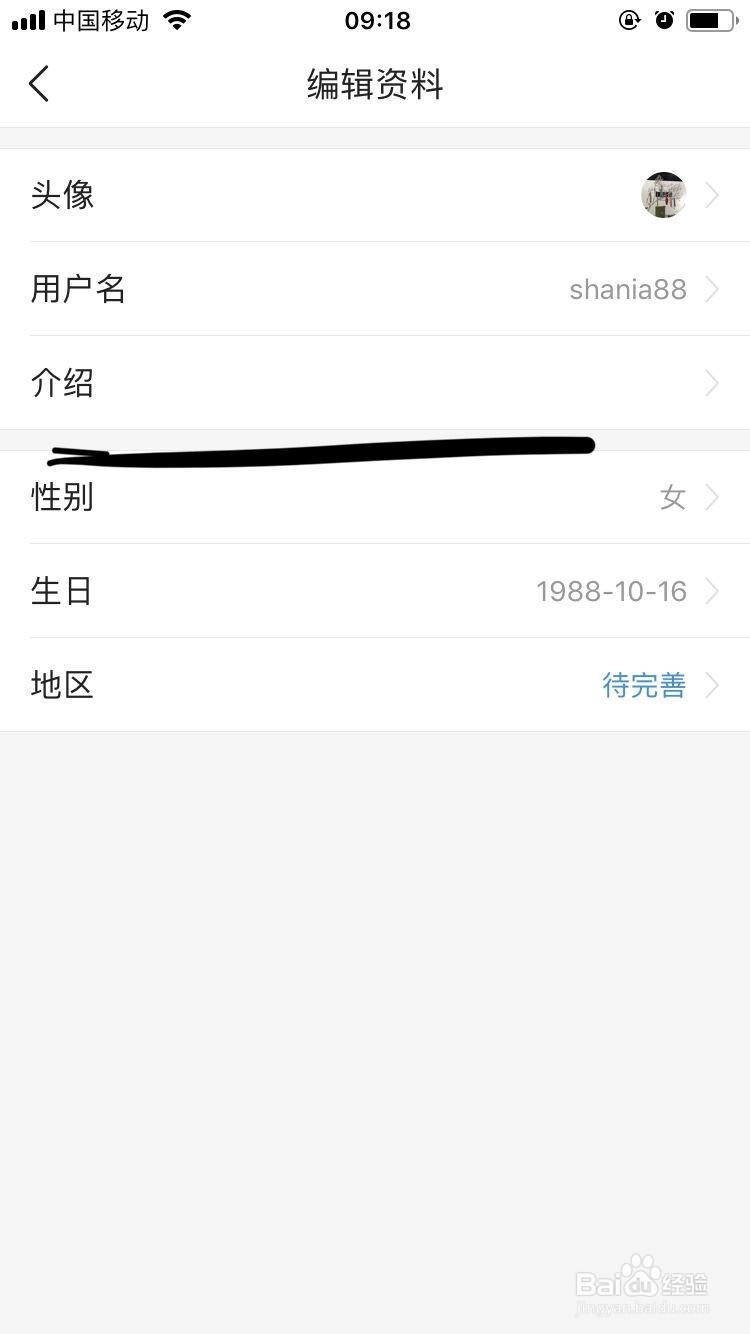Viewport: 750px width, 1334px height.
Task: Click the orientation lock icon
Action: (x=629, y=19)
